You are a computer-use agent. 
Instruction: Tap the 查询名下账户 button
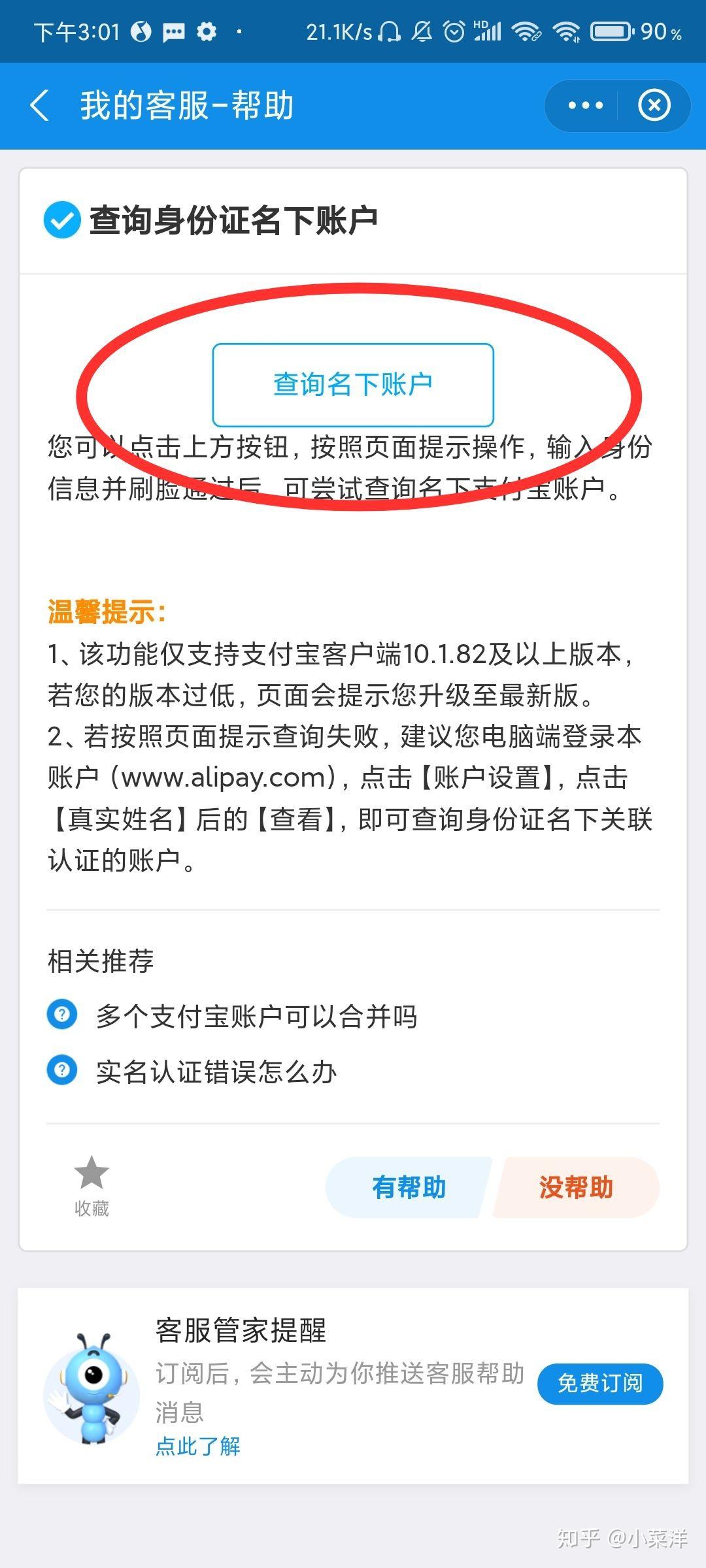[x=353, y=384]
